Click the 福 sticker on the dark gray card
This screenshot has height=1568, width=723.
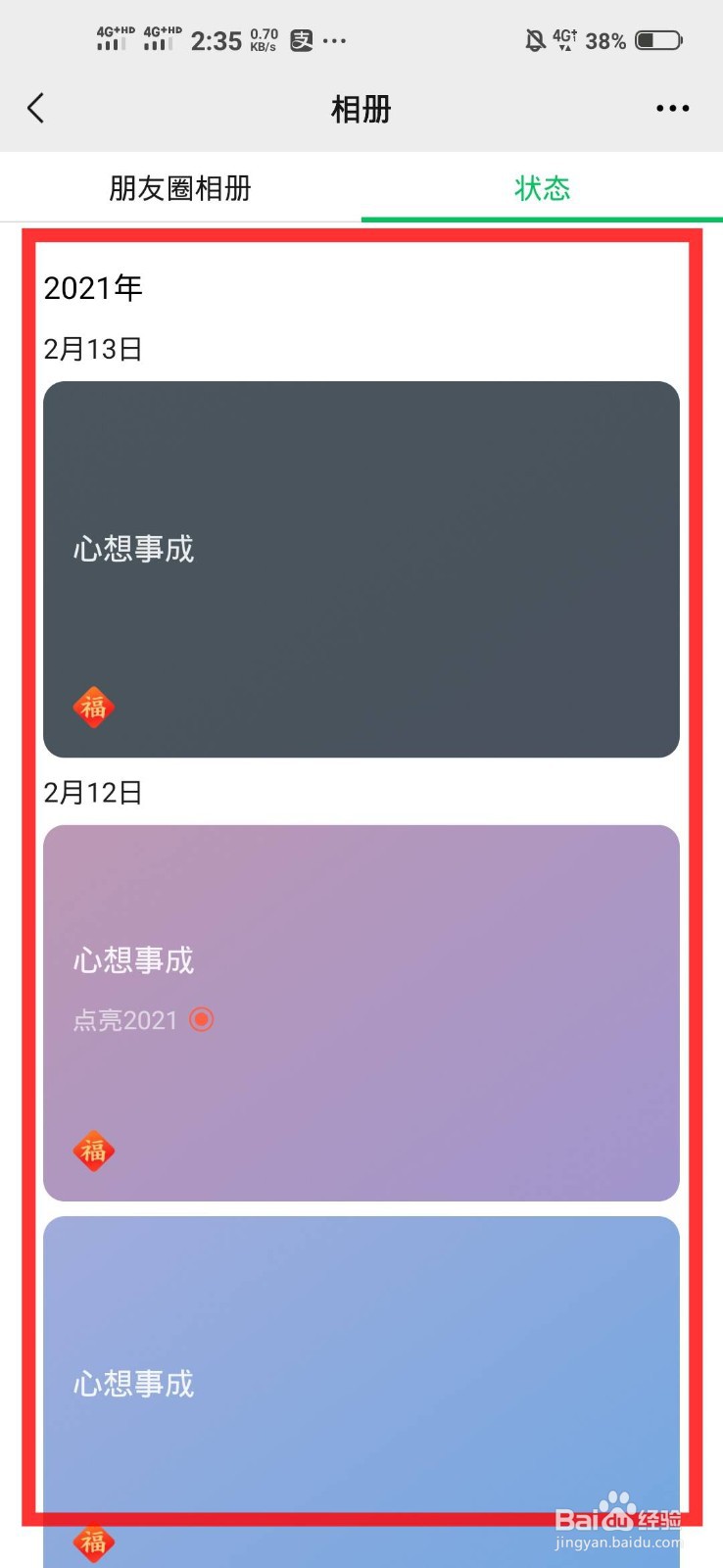tap(93, 706)
